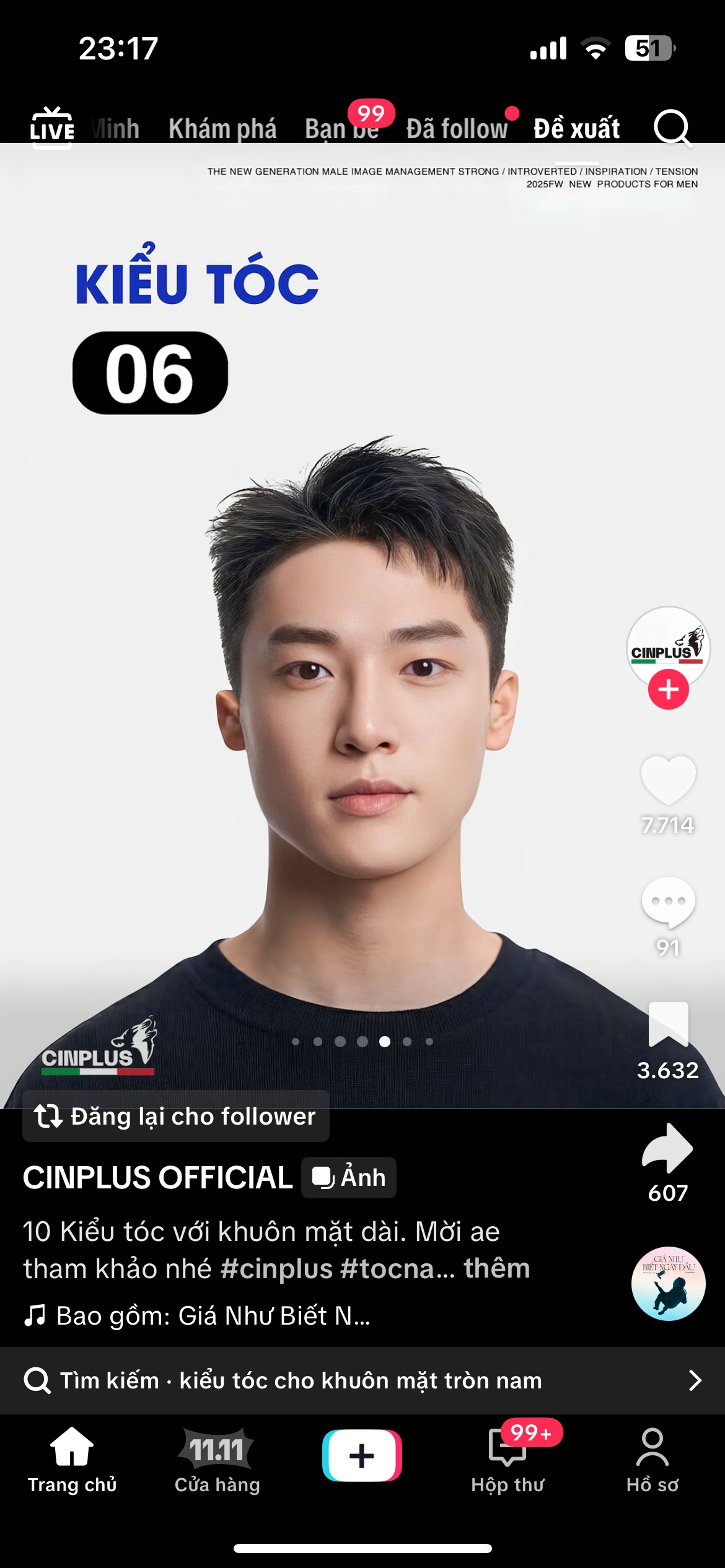This screenshot has width=725, height=1568.
Task: Select the Đề xuất tab
Action: pyautogui.click(x=576, y=129)
